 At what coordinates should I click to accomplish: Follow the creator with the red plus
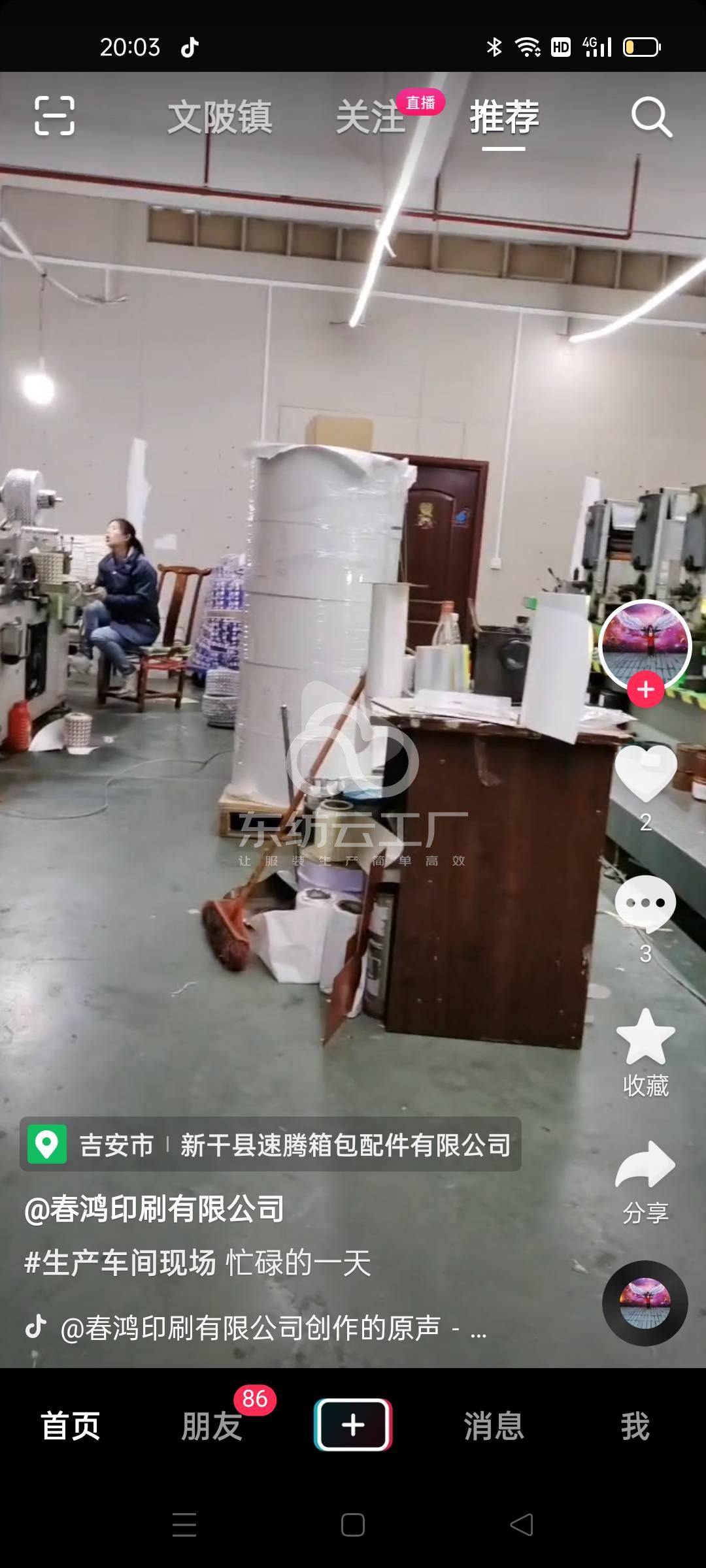646,689
